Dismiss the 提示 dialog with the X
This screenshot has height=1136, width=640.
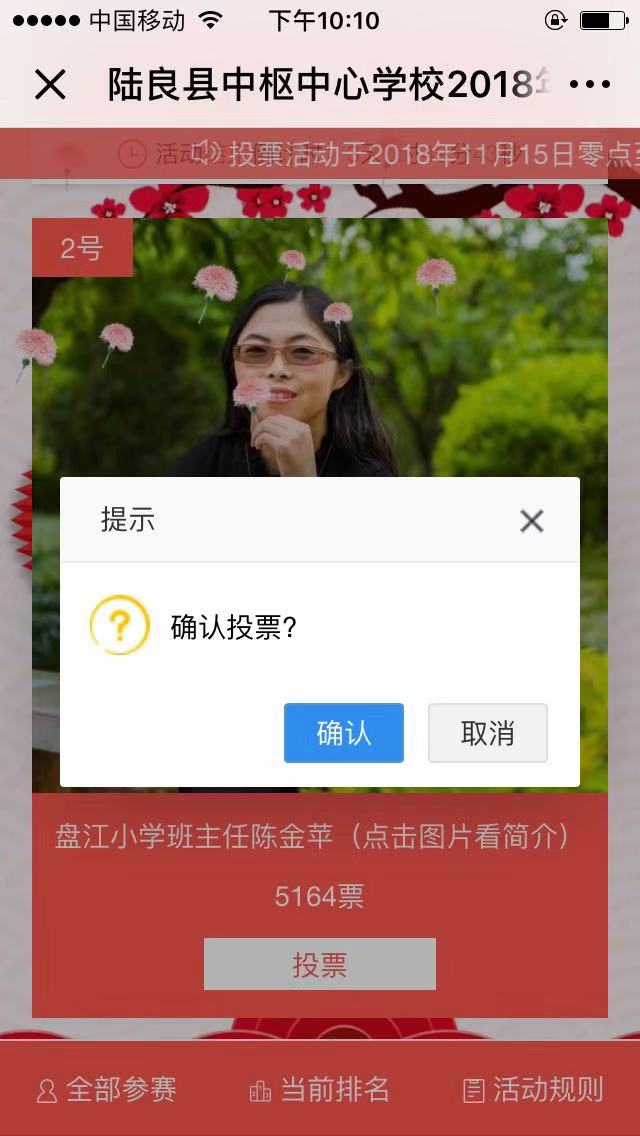tap(531, 520)
